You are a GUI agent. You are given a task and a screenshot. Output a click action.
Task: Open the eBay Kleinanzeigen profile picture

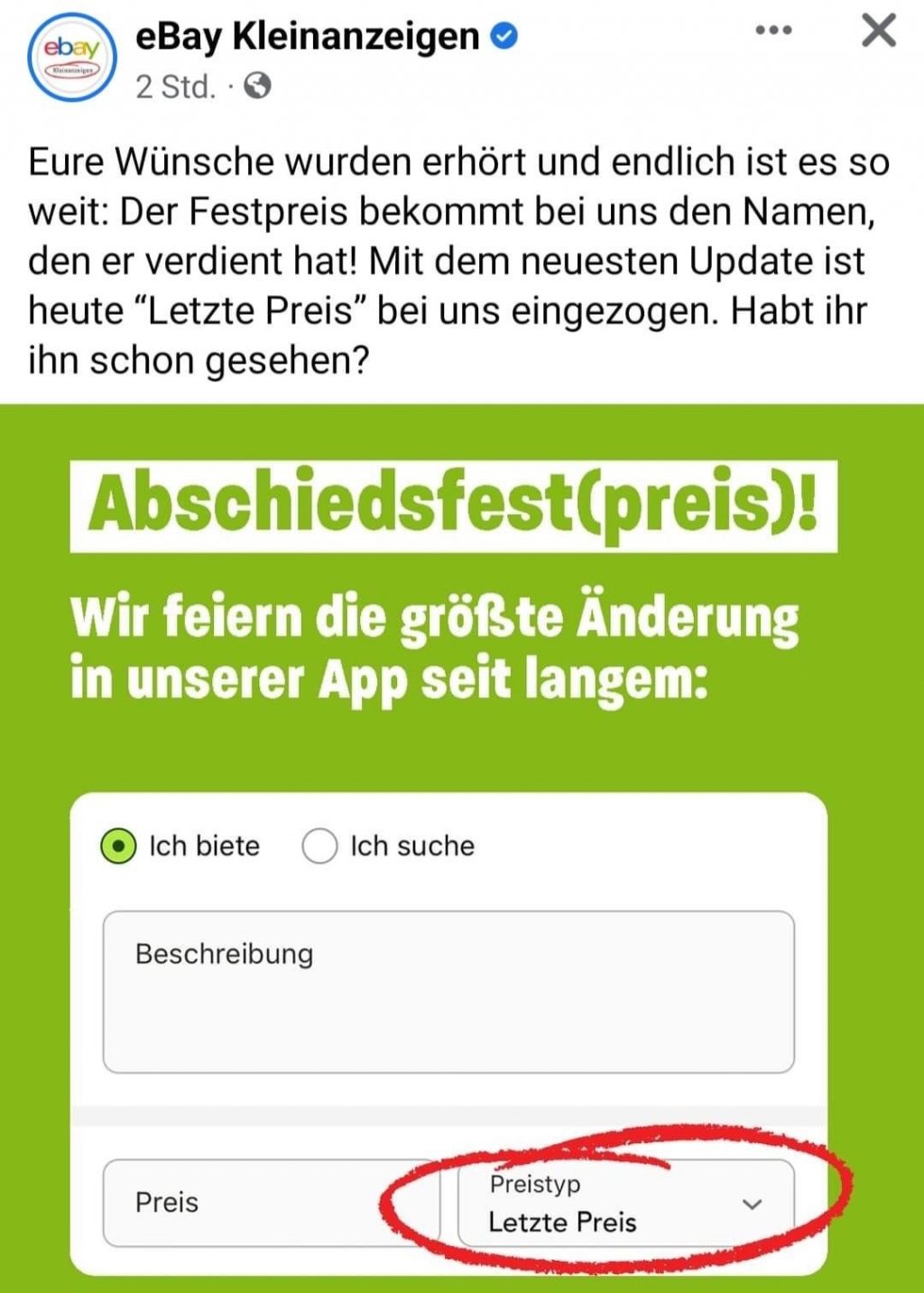tap(72, 56)
